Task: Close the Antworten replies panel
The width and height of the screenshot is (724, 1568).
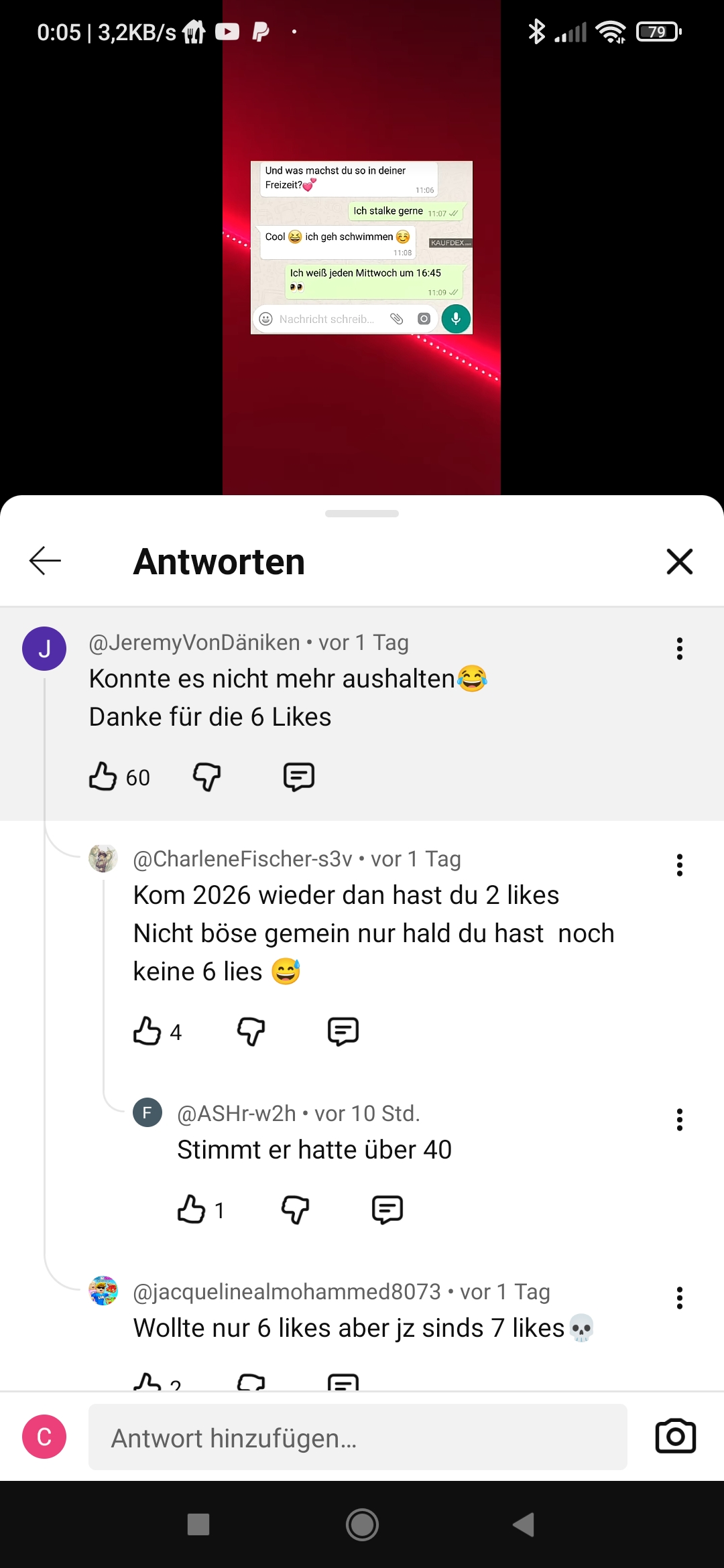Action: coord(679,561)
